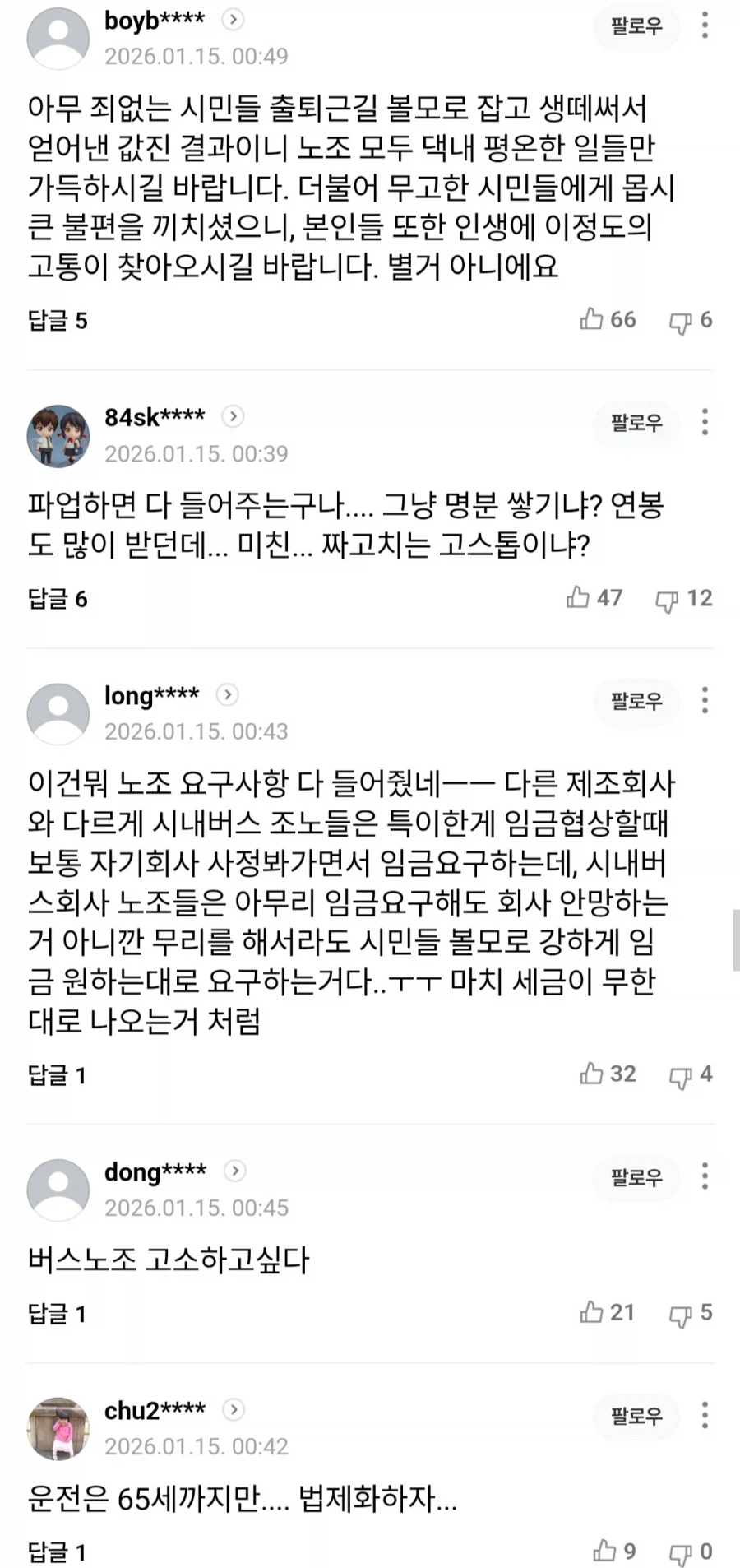
Task: Expand boyb****'s username chevron
Action: tap(232, 21)
